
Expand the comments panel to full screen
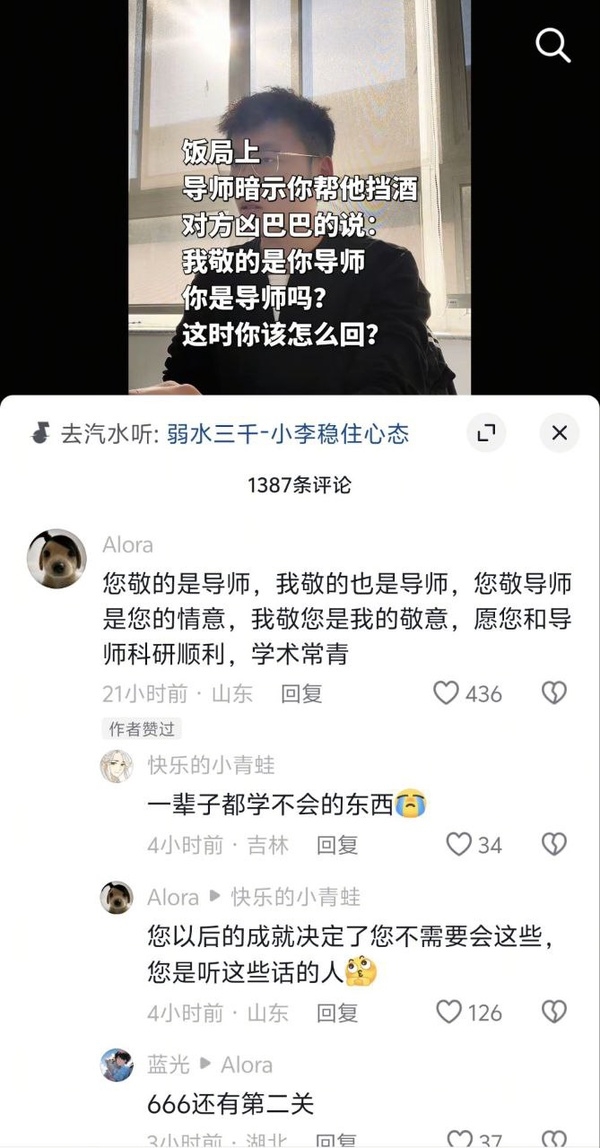pyautogui.click(x=487, y=433)
